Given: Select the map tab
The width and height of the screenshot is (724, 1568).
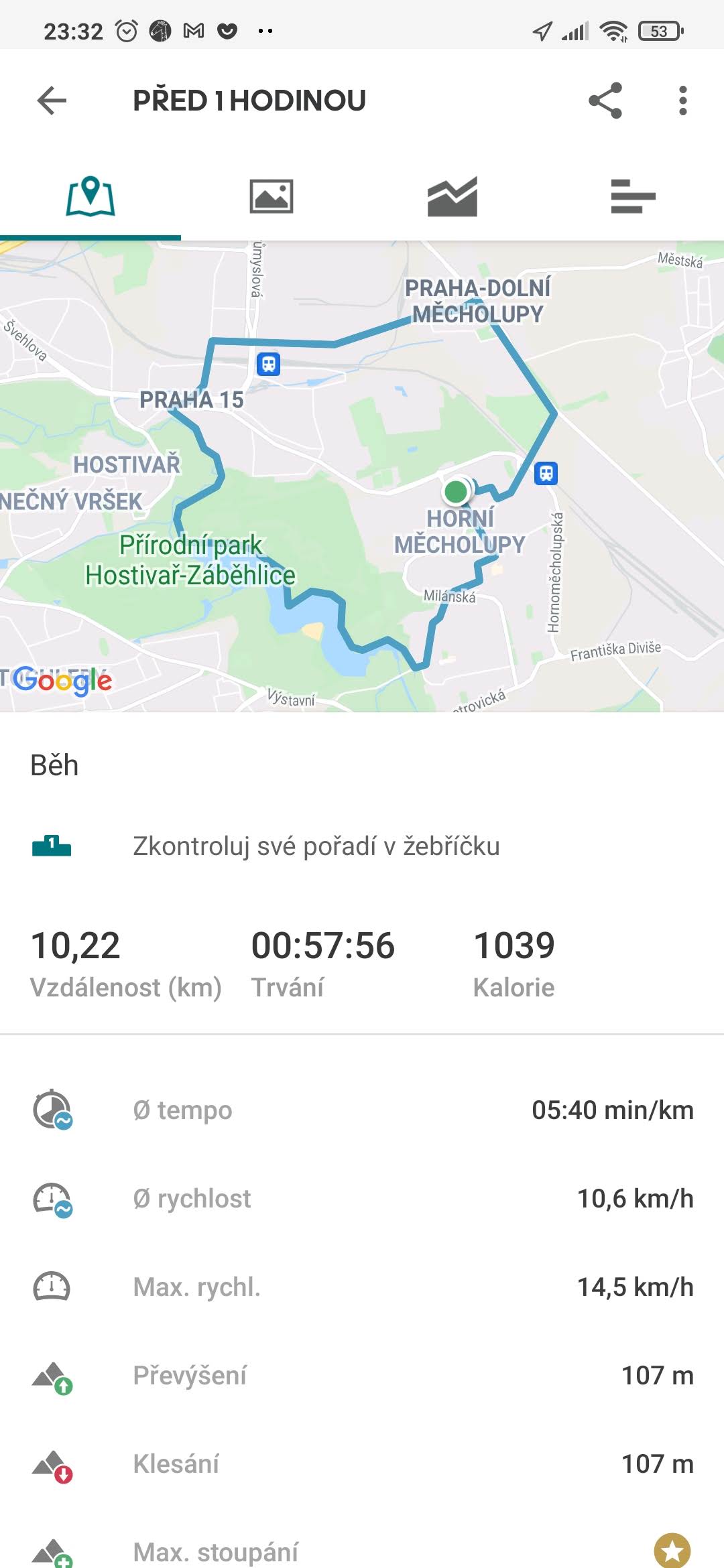Looking at the screenshot, I should click(x=90, y=196).
